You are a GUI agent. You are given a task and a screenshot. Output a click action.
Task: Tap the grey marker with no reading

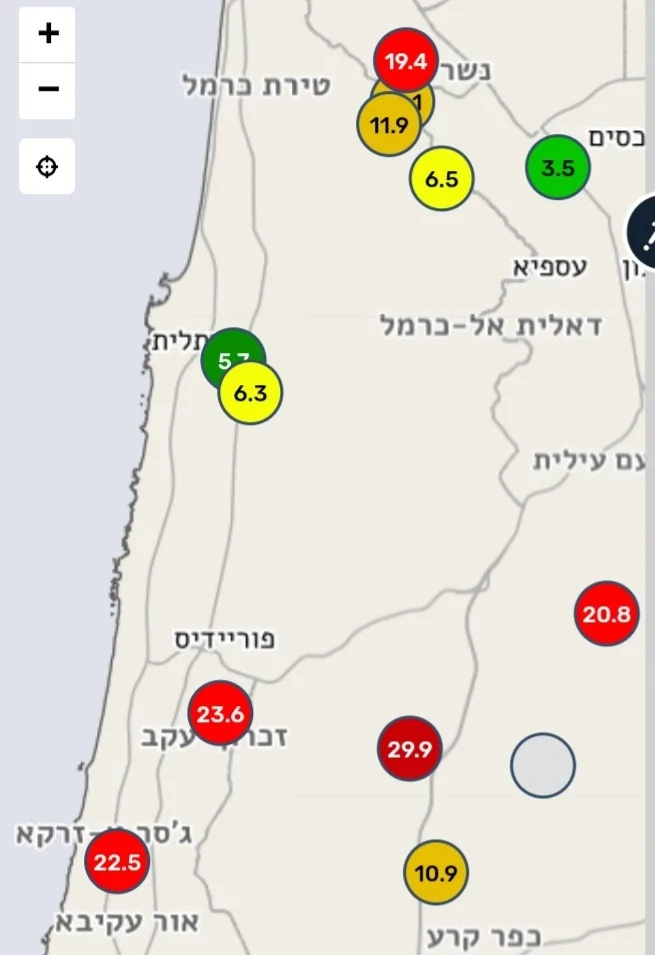coord(543,765)
